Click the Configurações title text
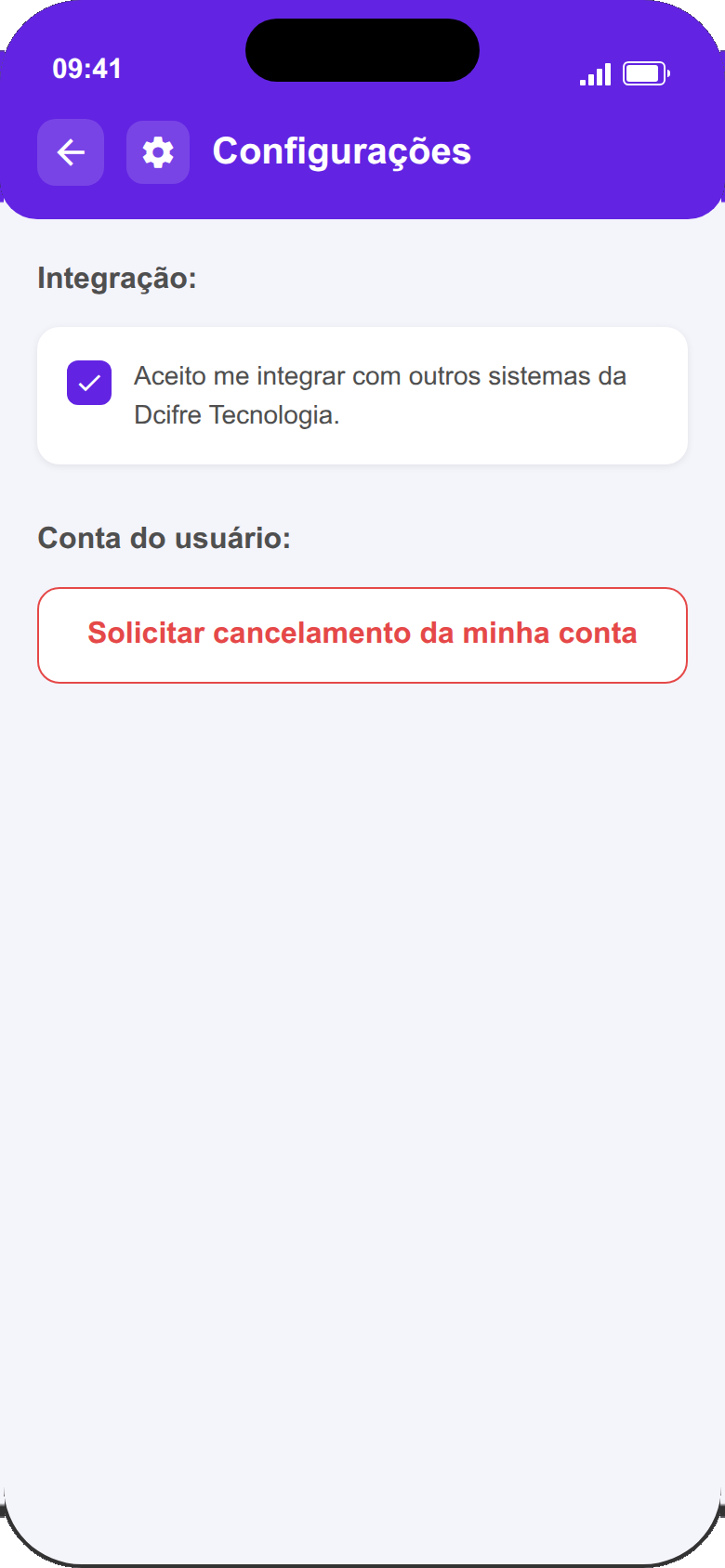 (x=342, y=151)
